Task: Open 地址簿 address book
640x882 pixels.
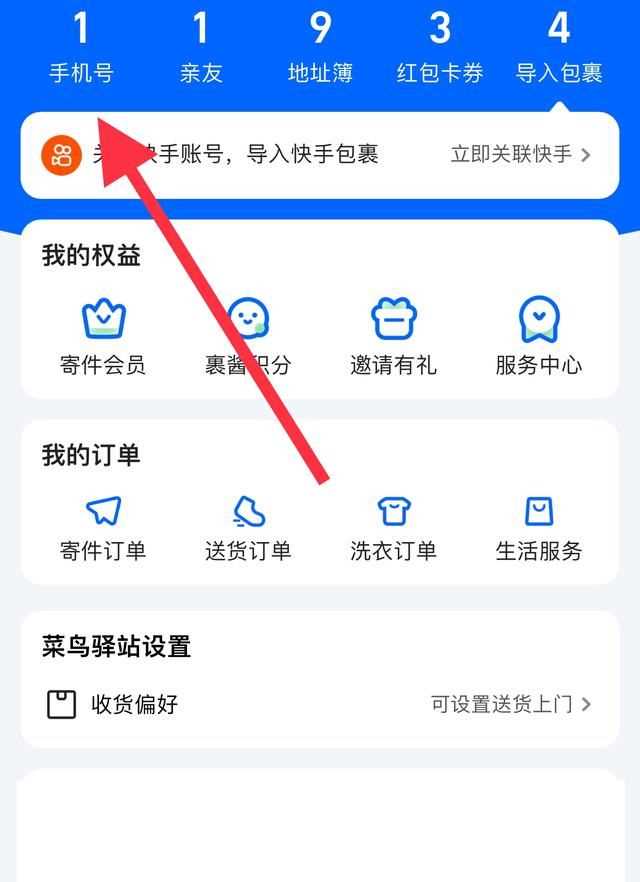Action: pos(320,50)
